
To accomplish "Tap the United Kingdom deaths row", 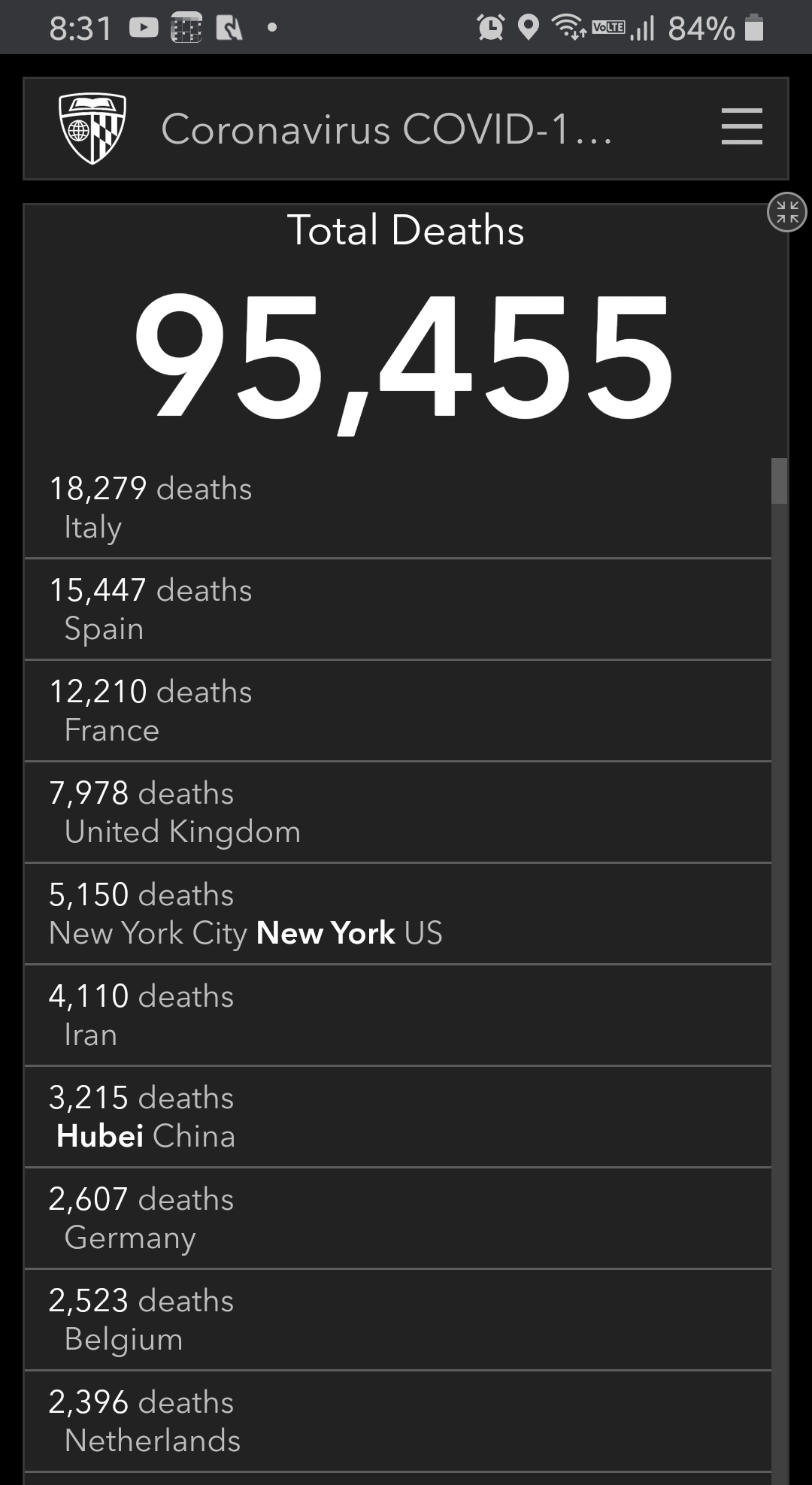I will pyautogui.click(x=398, y=812).
